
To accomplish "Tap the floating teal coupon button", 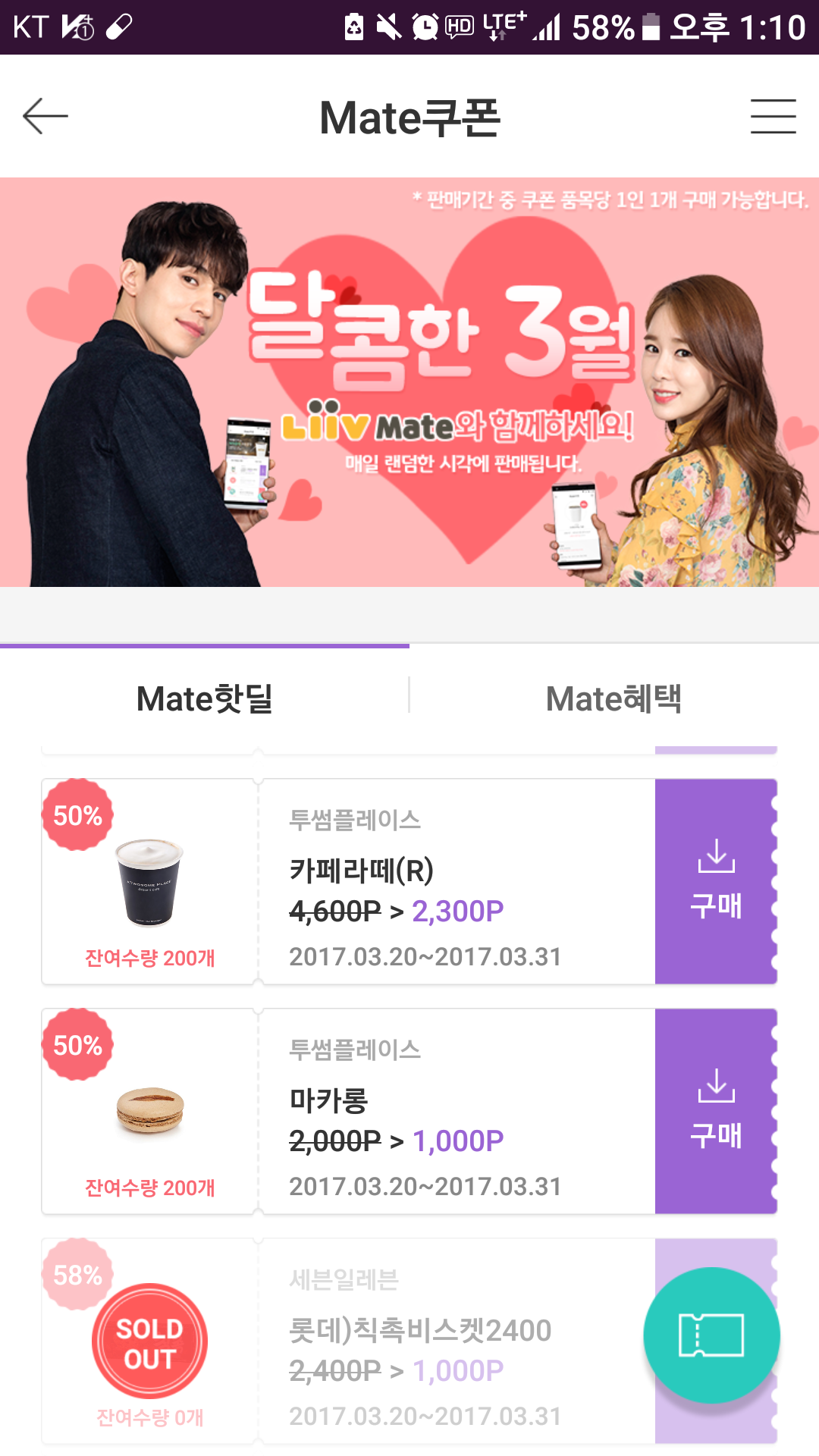I will click(x=711, y=1335).
